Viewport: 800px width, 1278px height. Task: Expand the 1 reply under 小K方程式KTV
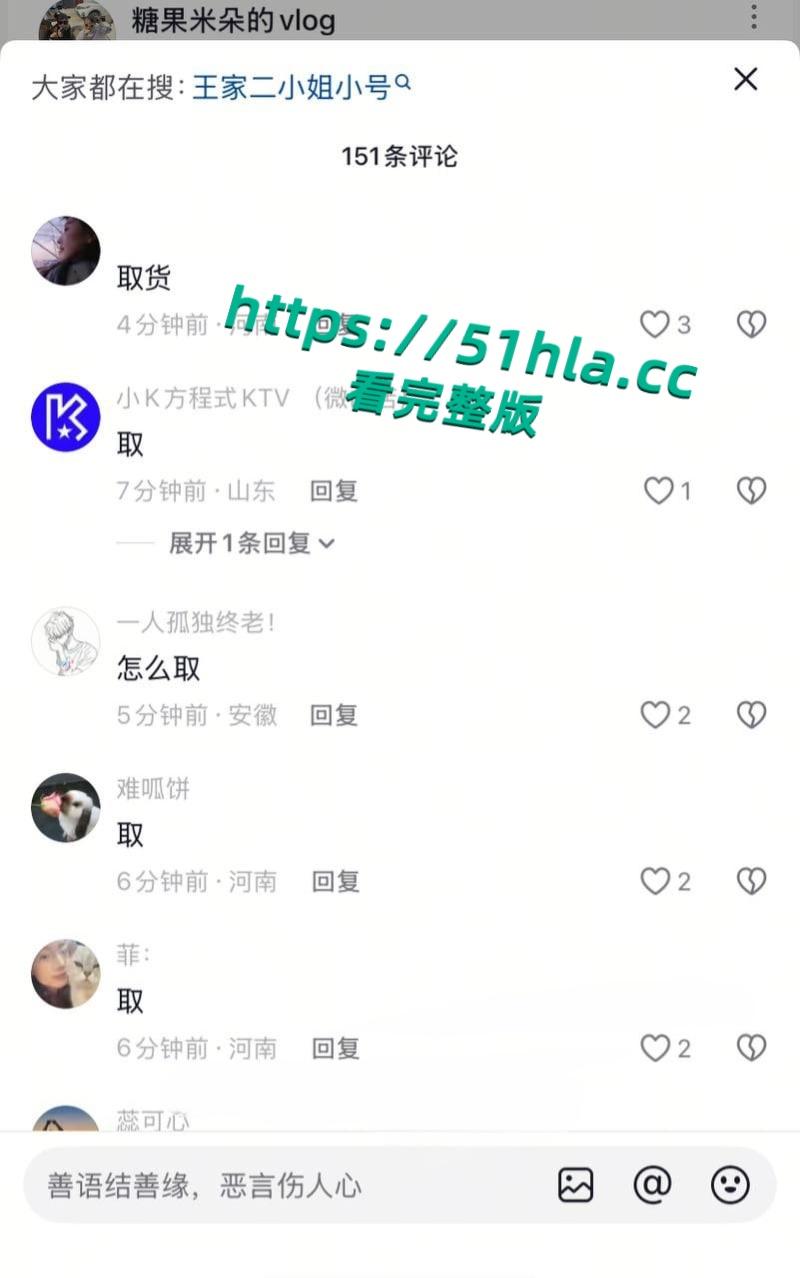(250, 543)
